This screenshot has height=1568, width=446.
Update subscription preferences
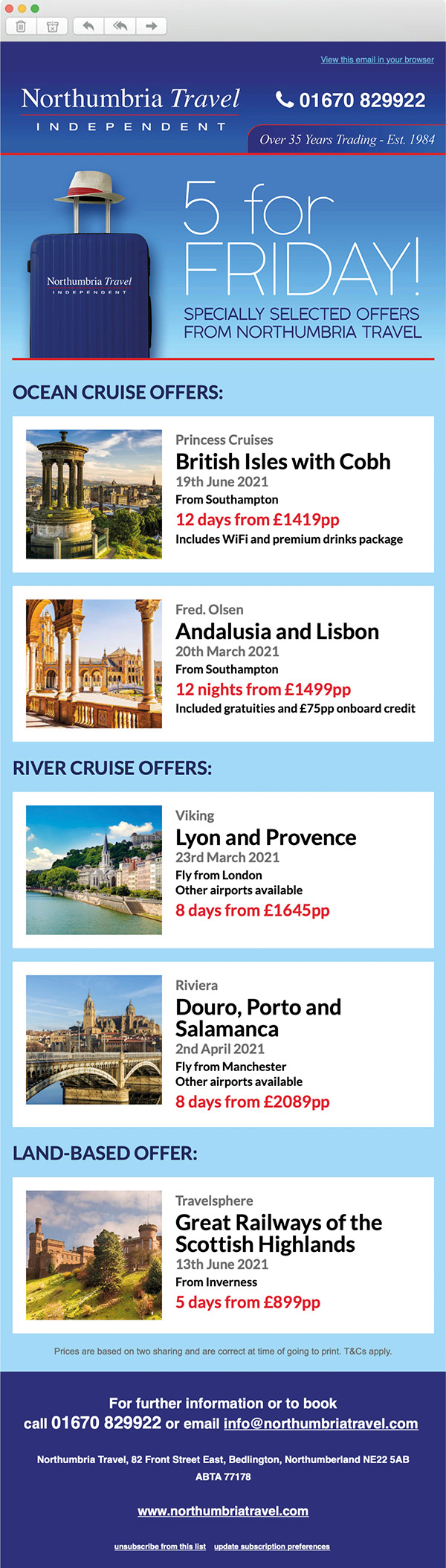point(271,1546)
